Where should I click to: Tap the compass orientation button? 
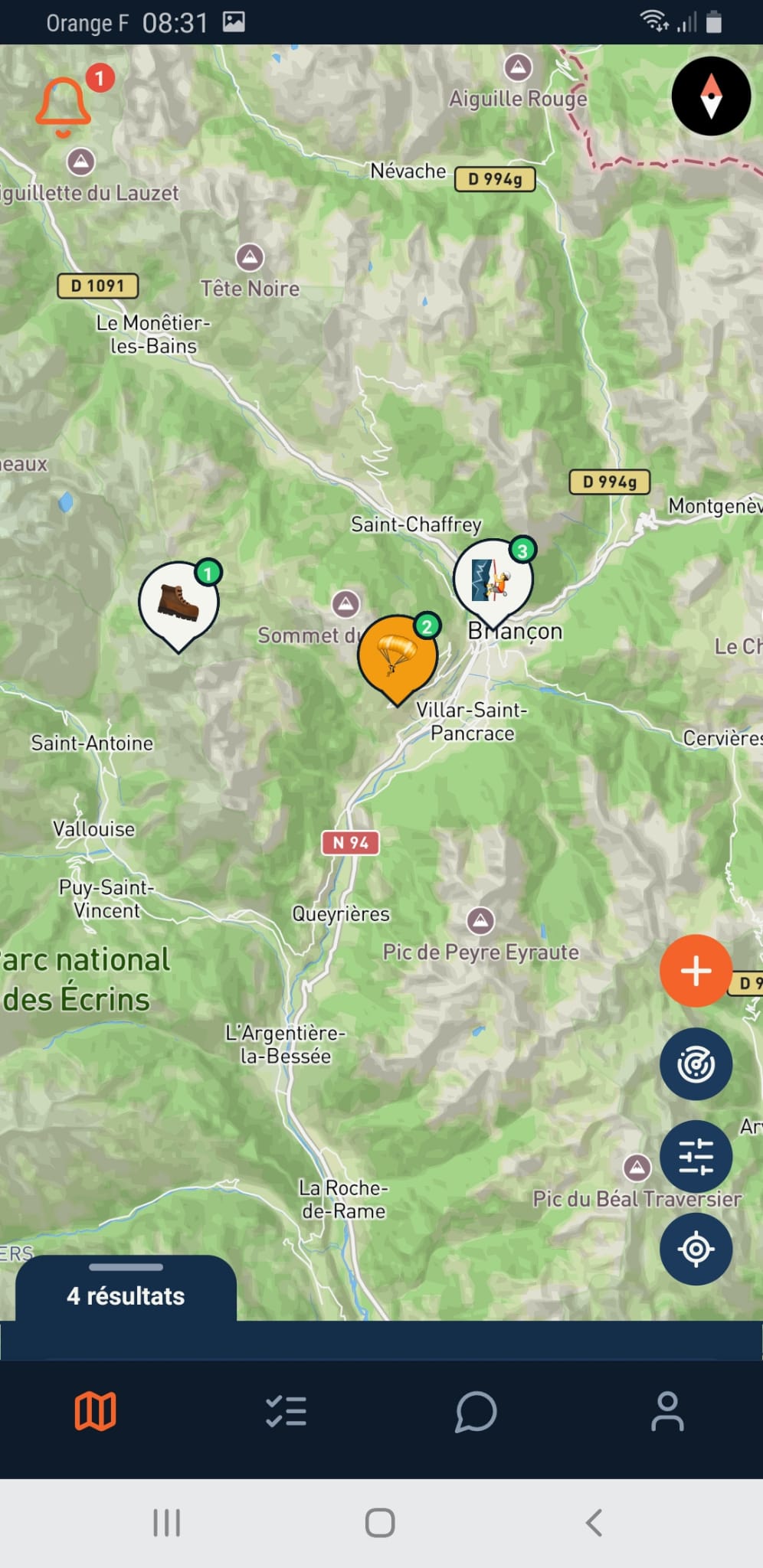point(710,96)
